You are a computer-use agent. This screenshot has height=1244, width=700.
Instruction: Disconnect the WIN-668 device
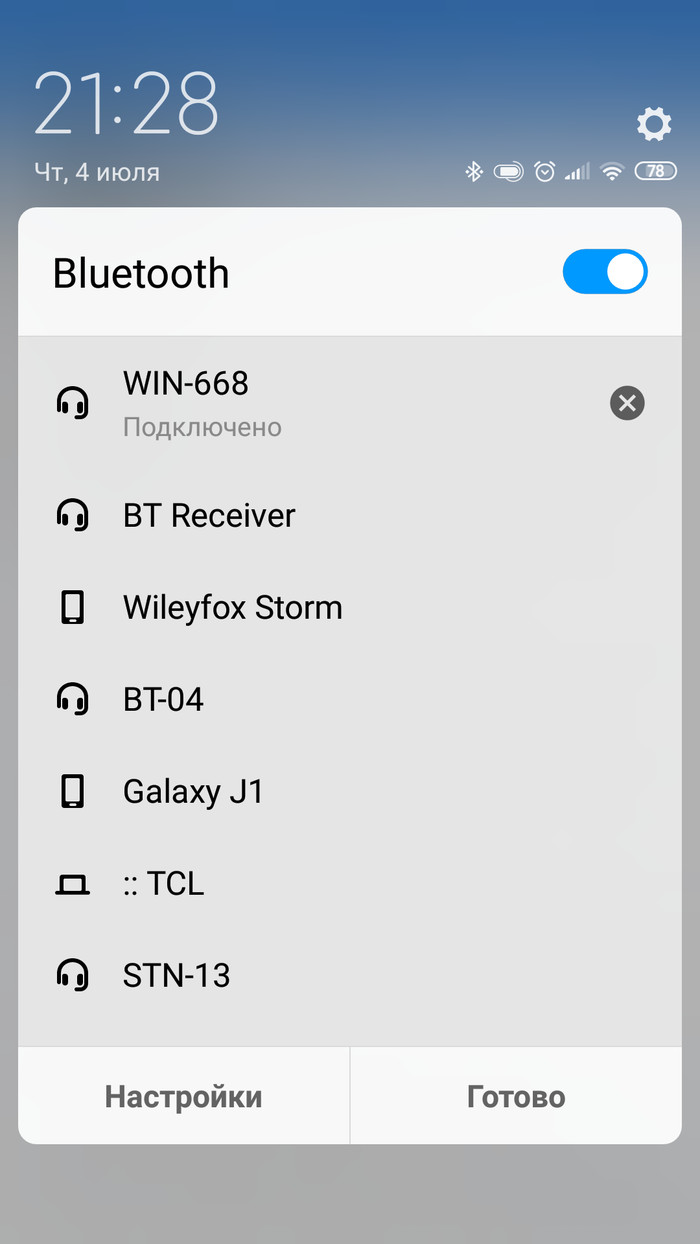627,403
